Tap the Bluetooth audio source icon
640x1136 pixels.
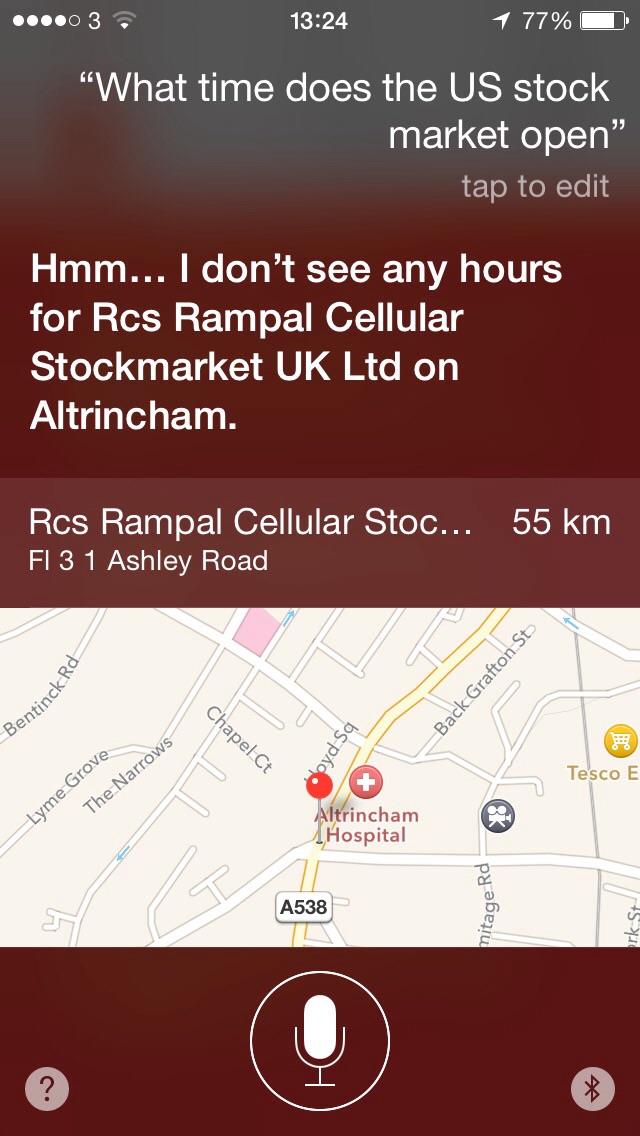(x=593, y=1088)
